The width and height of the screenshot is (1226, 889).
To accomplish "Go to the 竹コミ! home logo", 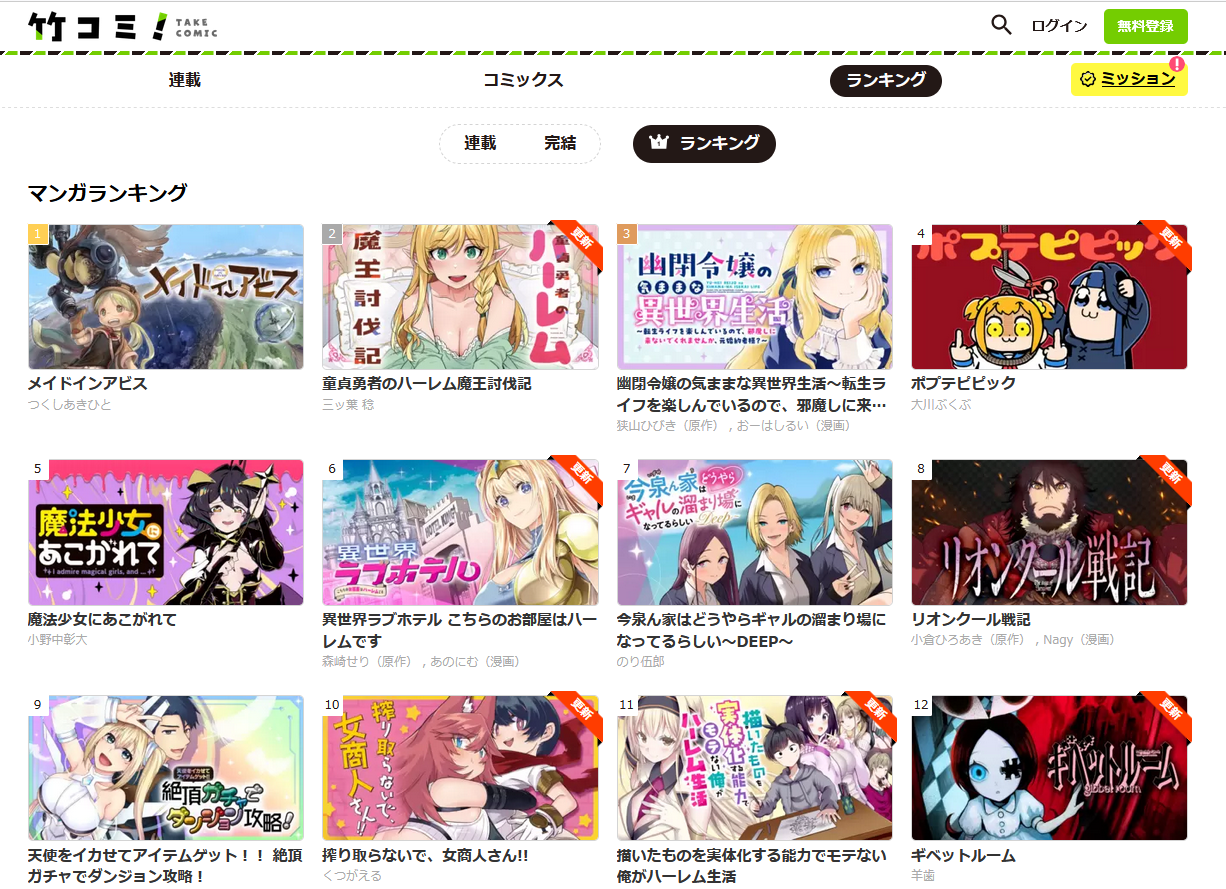I will point(122,26).
